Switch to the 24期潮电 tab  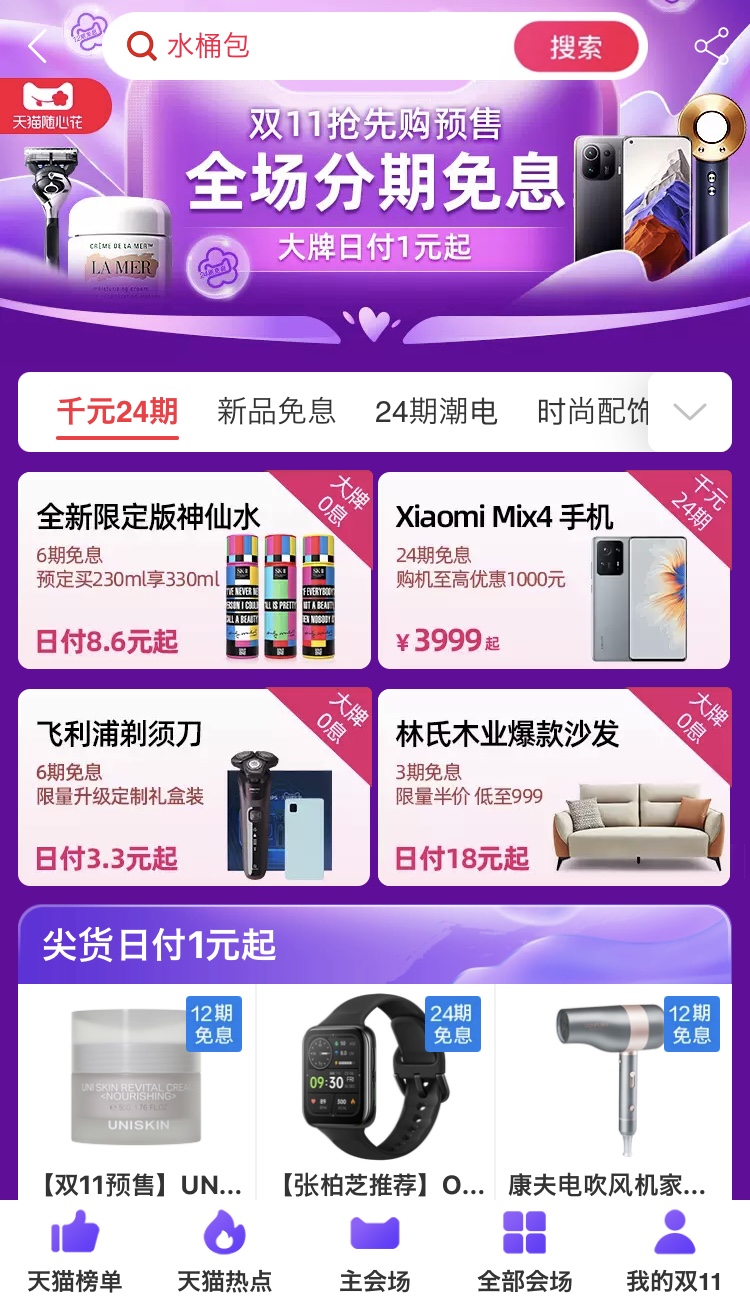(x=436, y=412)
